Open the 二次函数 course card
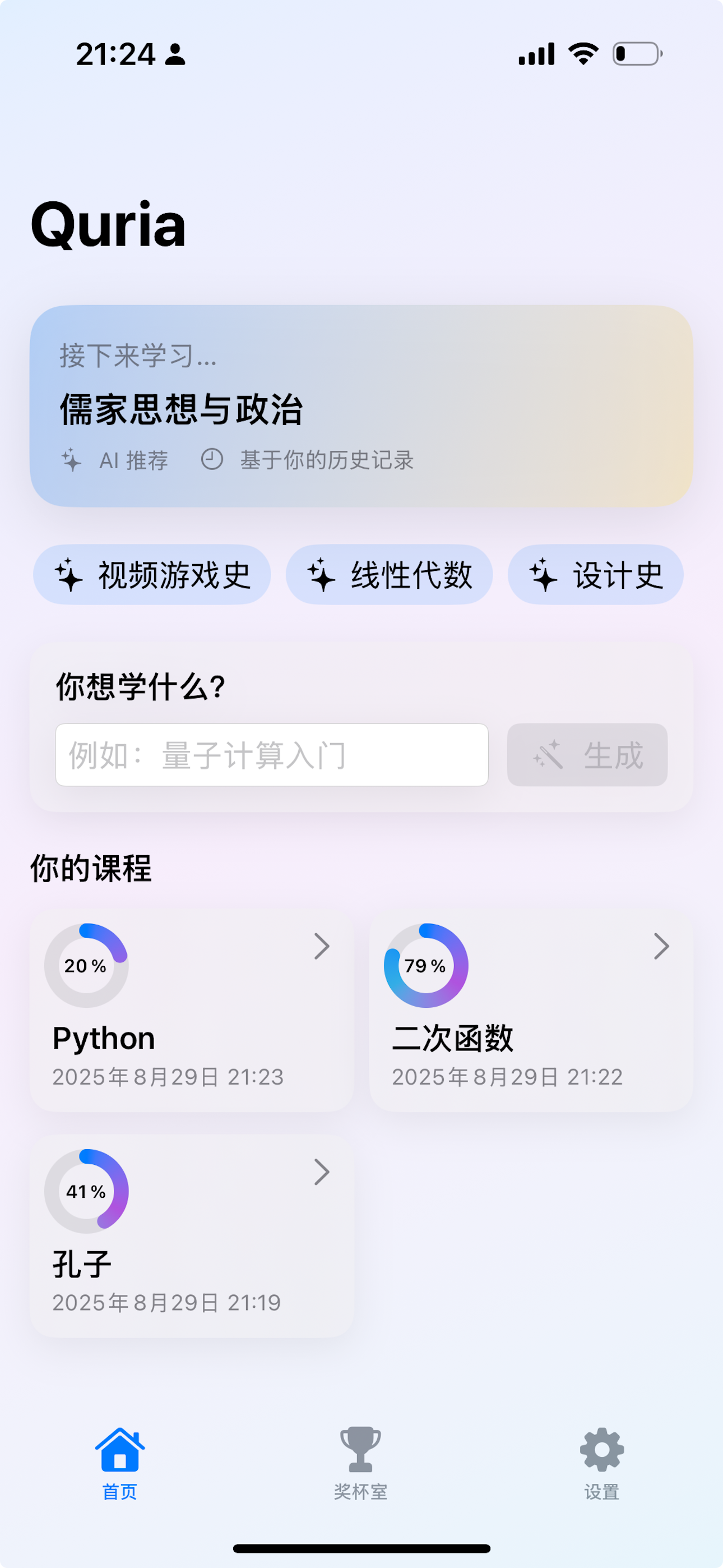 click(531, 1011)
